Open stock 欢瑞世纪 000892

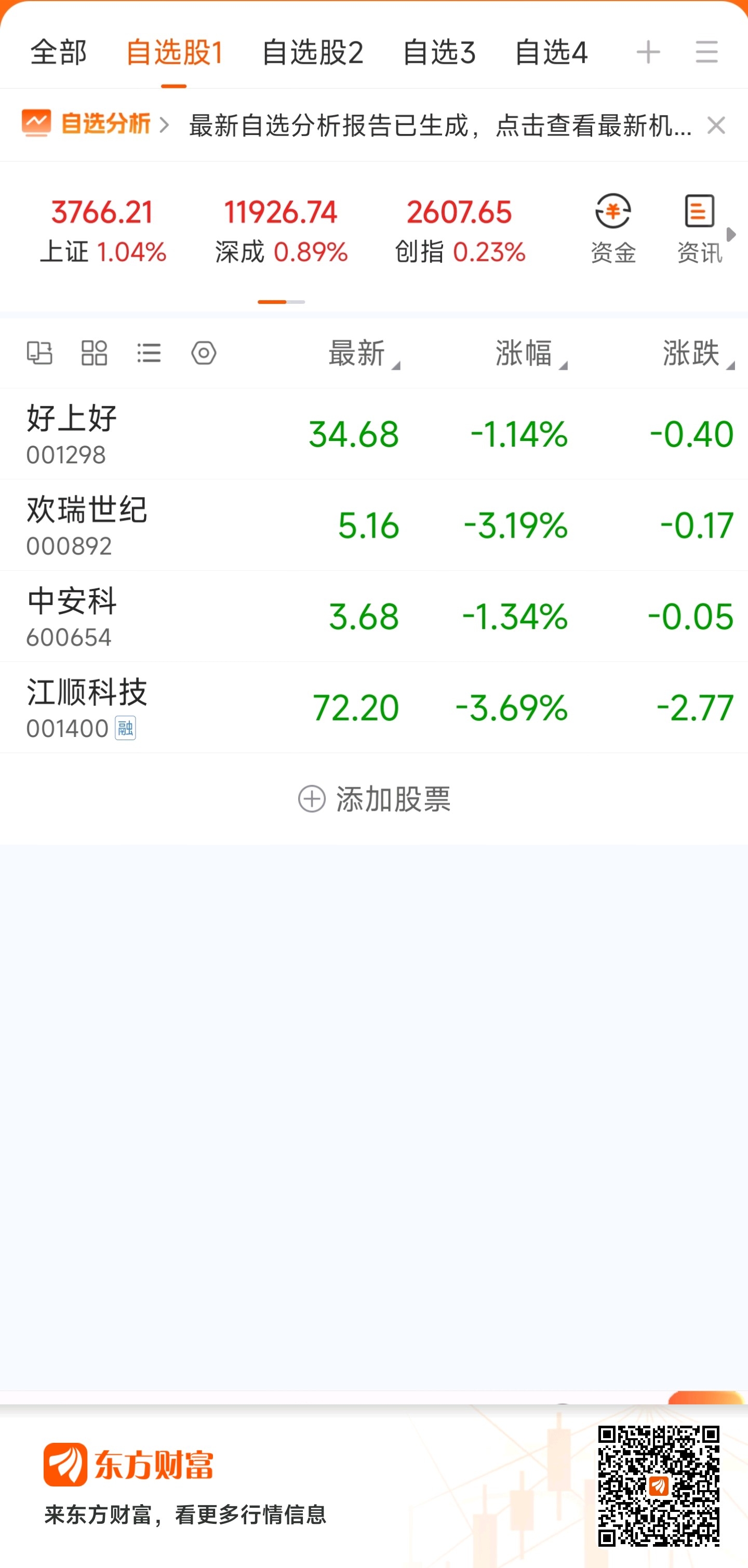click(373, 525)
